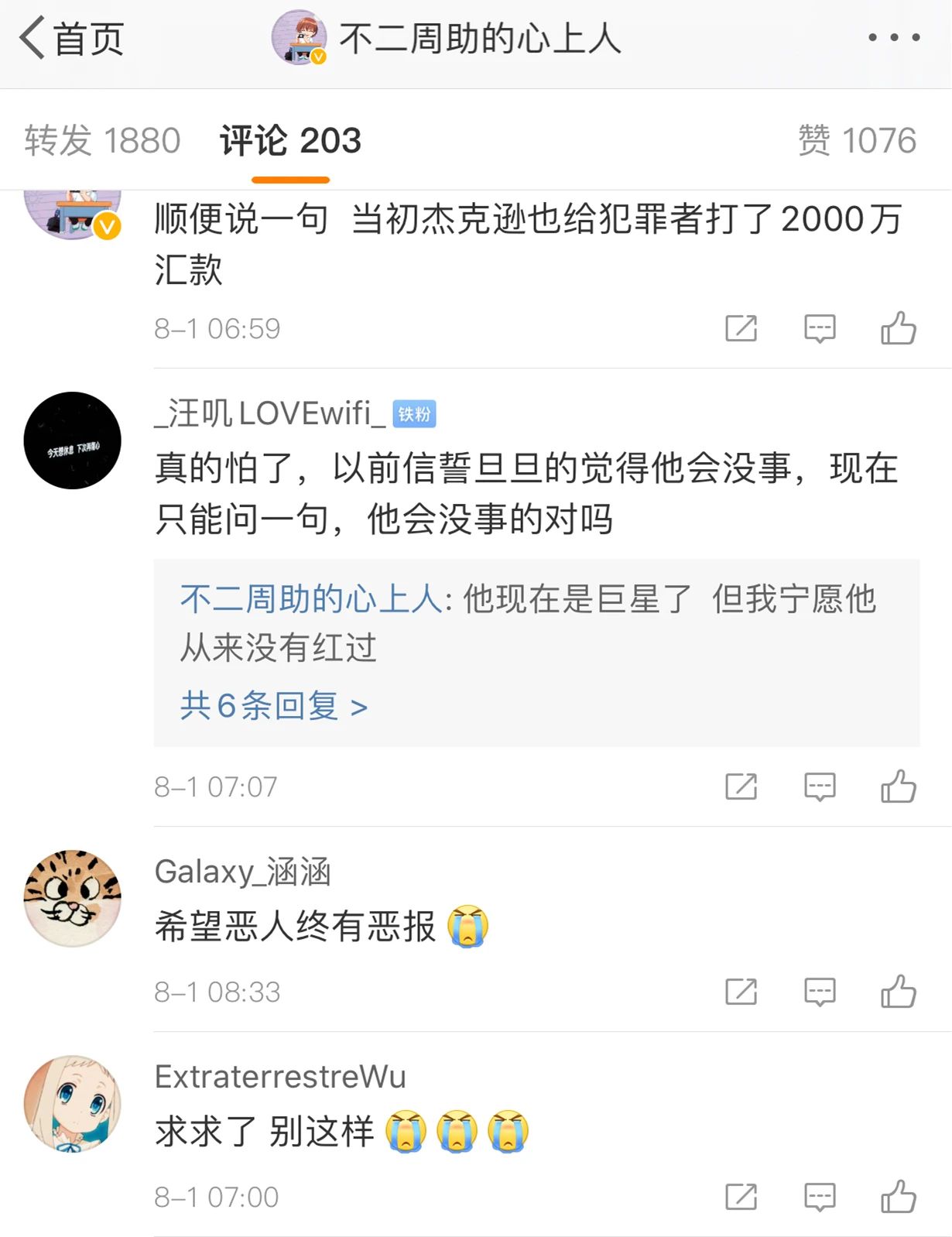Select the 评论 203 tab
Image resolution: width=952 pixels, height=1237 pixels.
tap(289, 142)
